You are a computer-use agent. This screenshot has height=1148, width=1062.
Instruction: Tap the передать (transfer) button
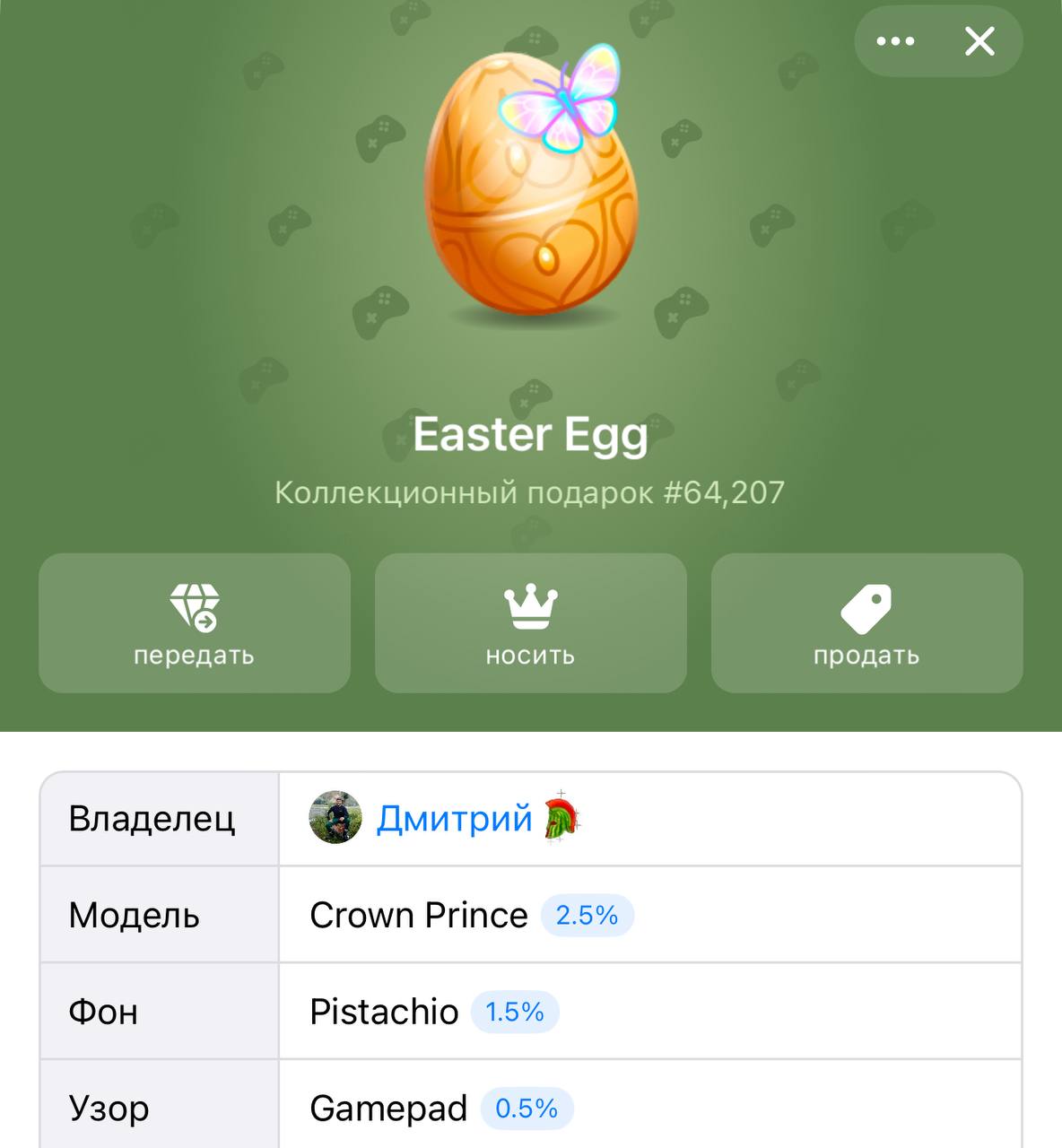click(194, 623)
